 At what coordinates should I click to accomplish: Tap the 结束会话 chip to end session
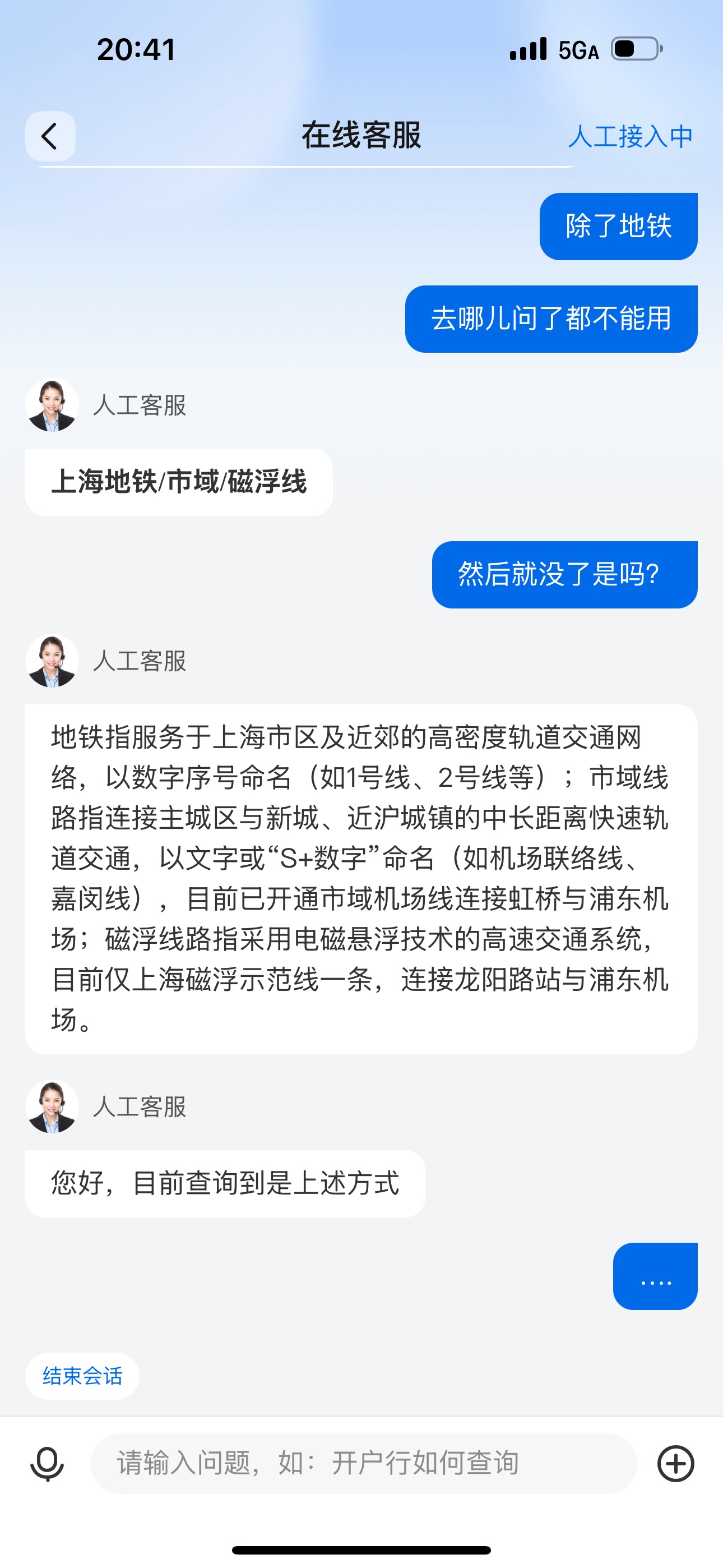[82, 1376]
